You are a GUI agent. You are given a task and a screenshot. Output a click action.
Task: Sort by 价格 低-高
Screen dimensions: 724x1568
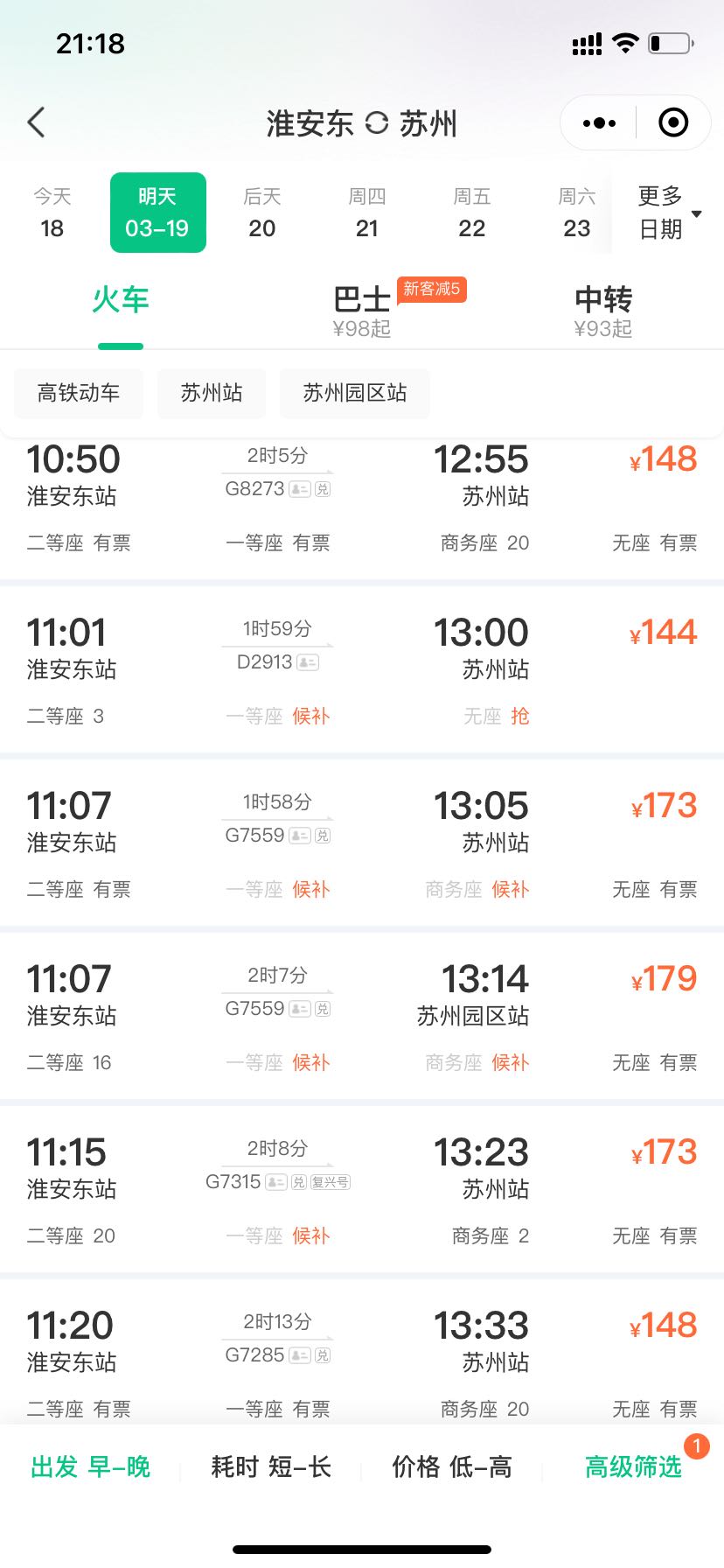(x=452, y=1466)
